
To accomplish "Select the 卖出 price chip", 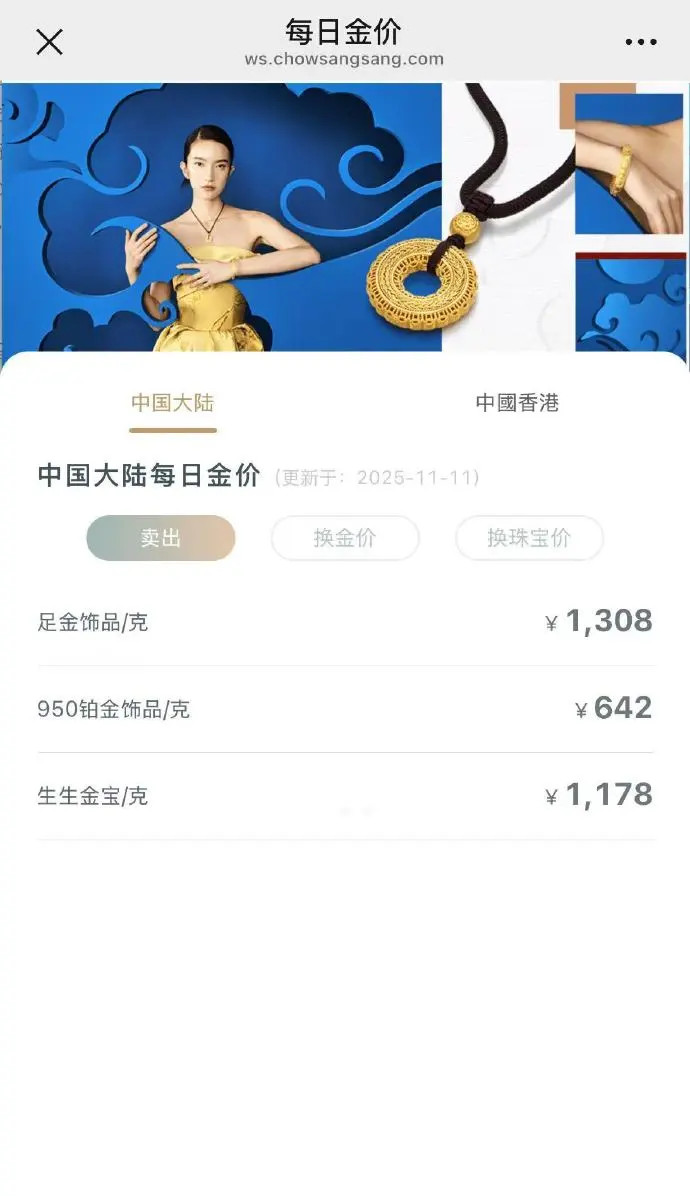I will (x=161, y=538).
